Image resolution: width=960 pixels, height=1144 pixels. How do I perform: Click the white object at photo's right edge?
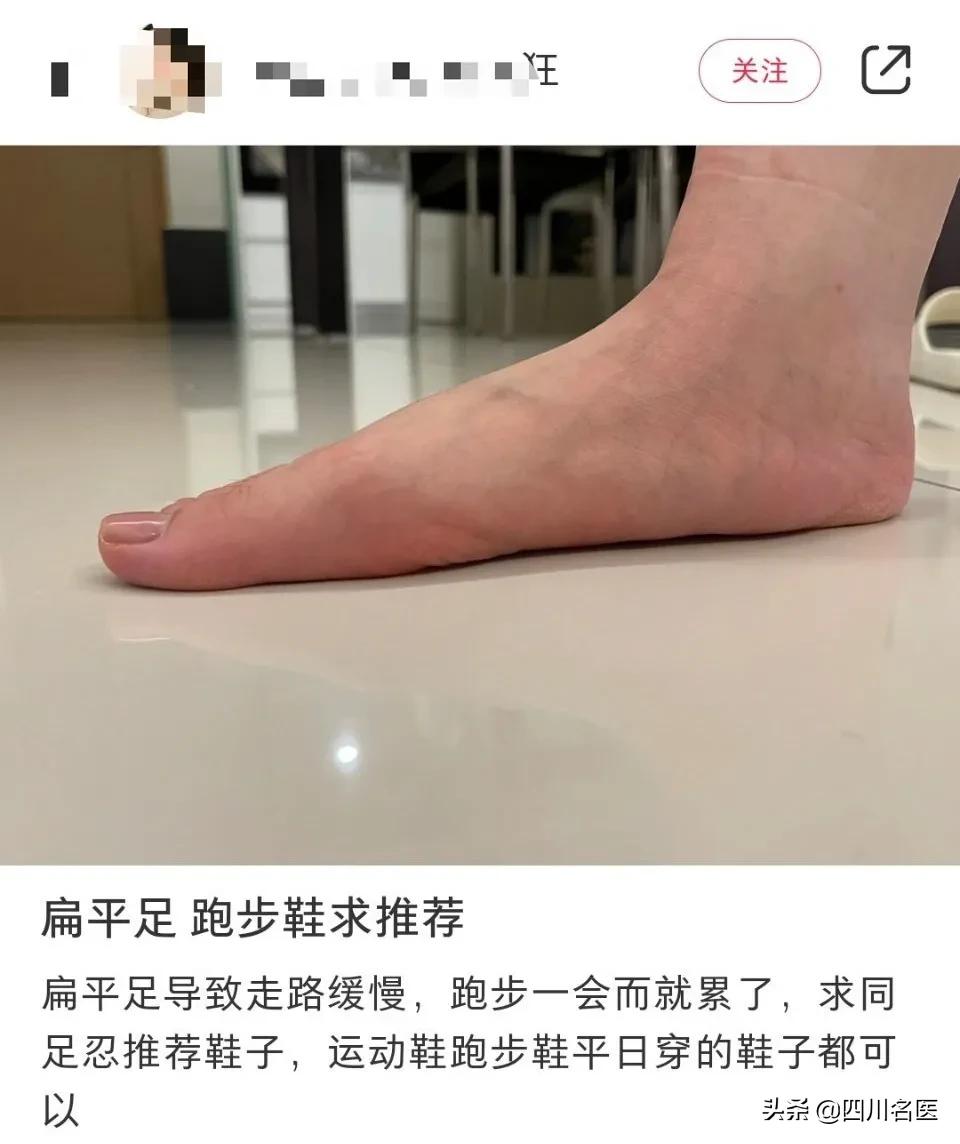(935, 340)
